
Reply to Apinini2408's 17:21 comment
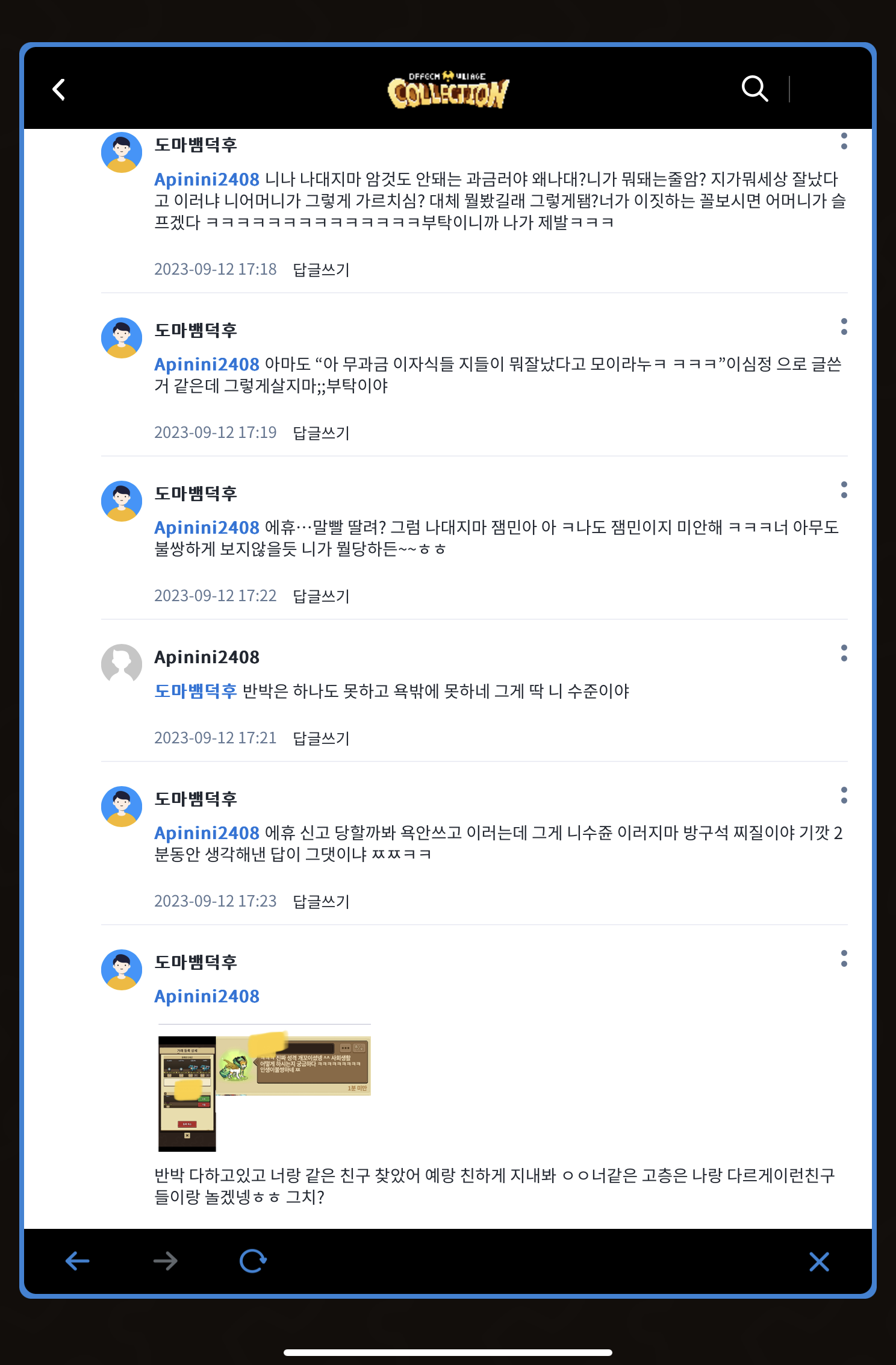coord(321,738)
